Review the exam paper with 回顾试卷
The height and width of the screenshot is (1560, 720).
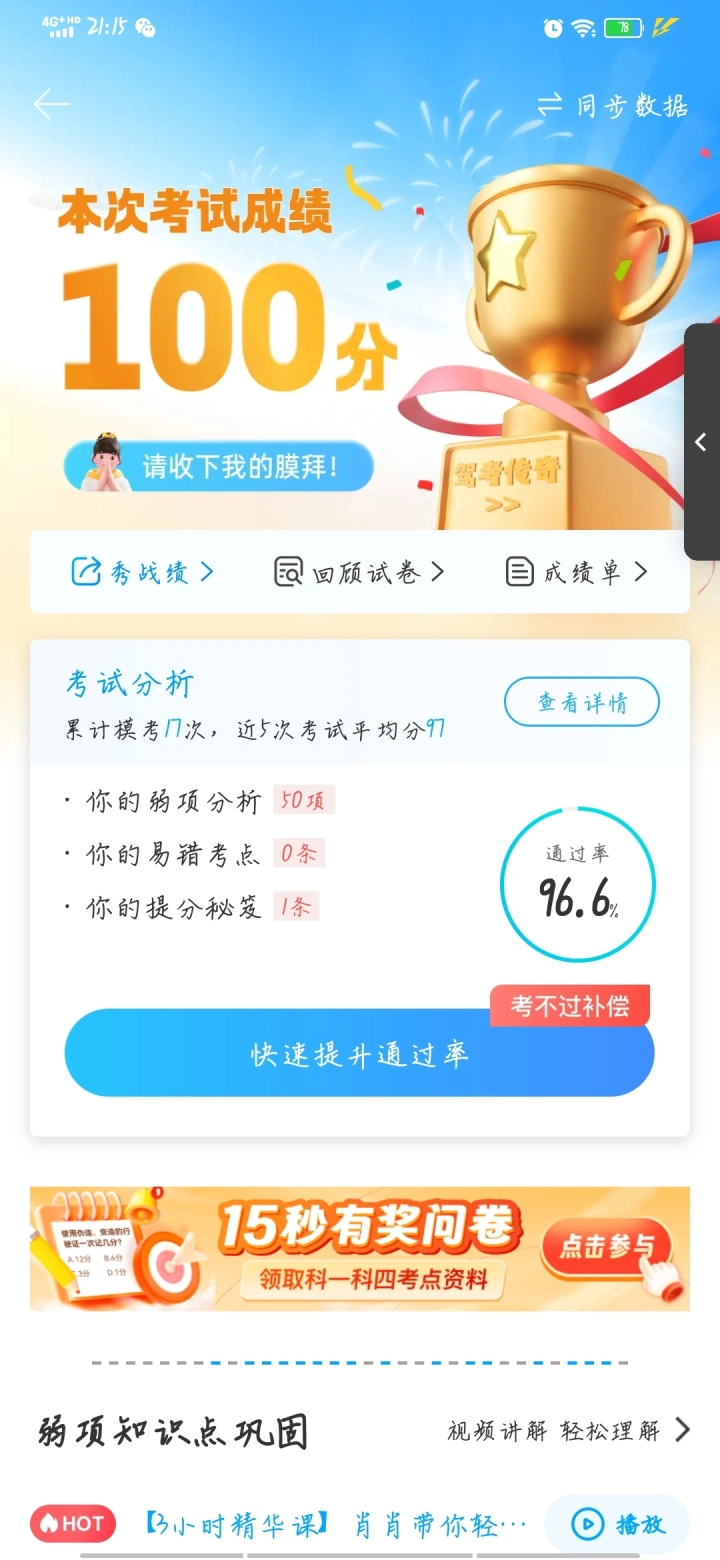click(x=359, y=572)
